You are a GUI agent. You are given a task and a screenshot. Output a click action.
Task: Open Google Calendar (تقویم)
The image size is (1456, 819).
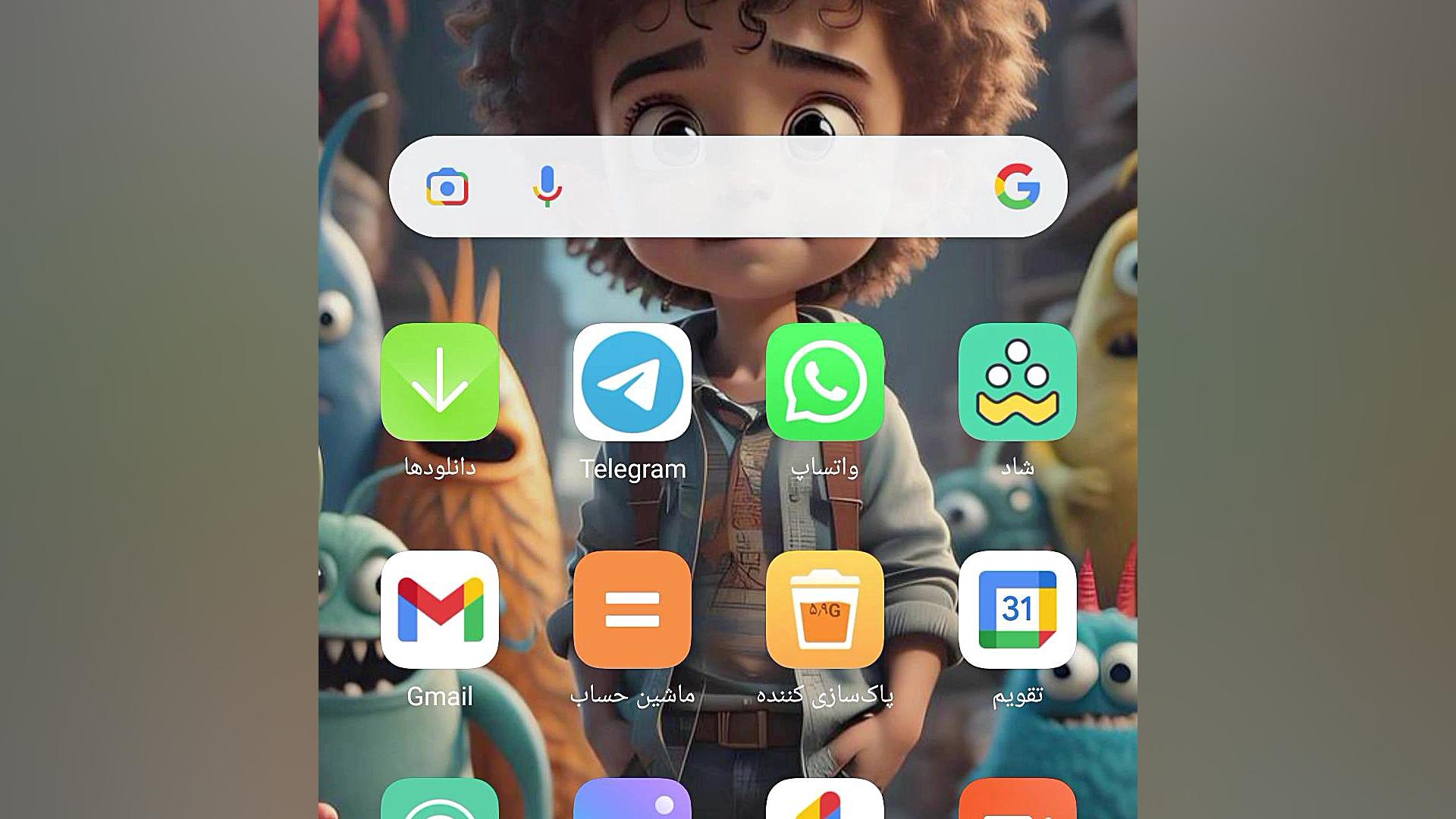(1018, 610)
